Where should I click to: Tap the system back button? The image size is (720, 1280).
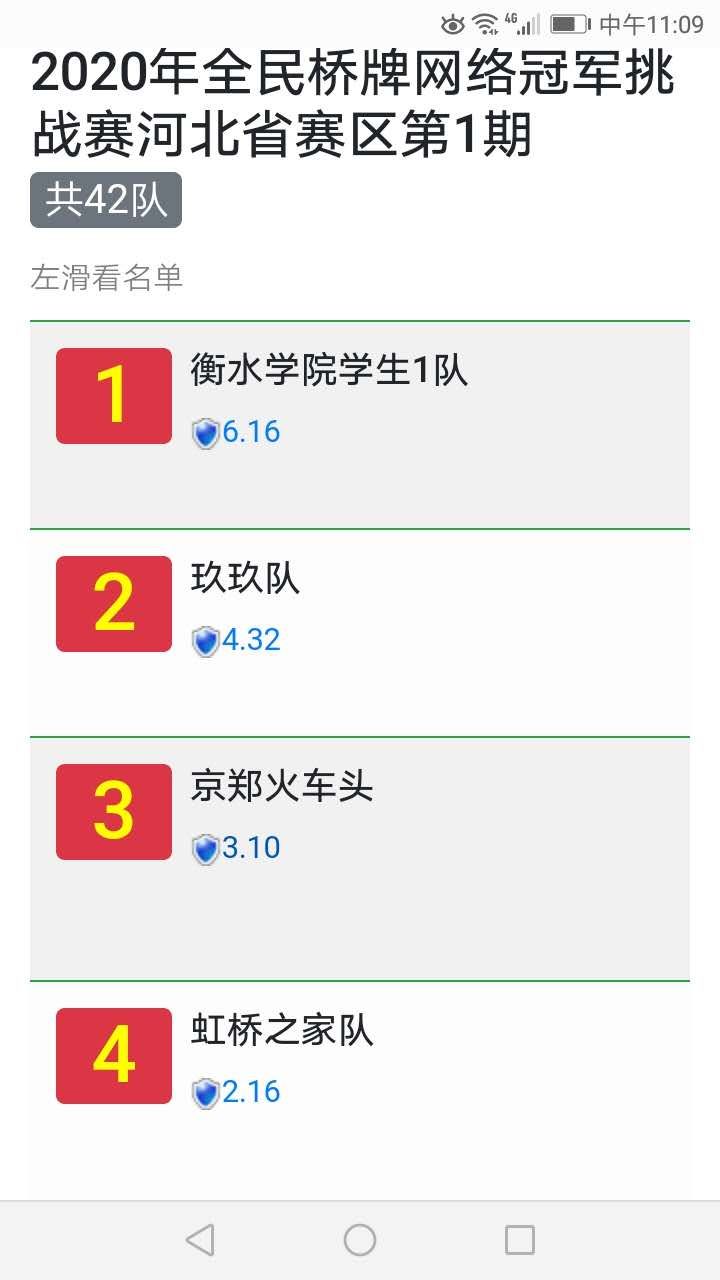point(200,1240)
